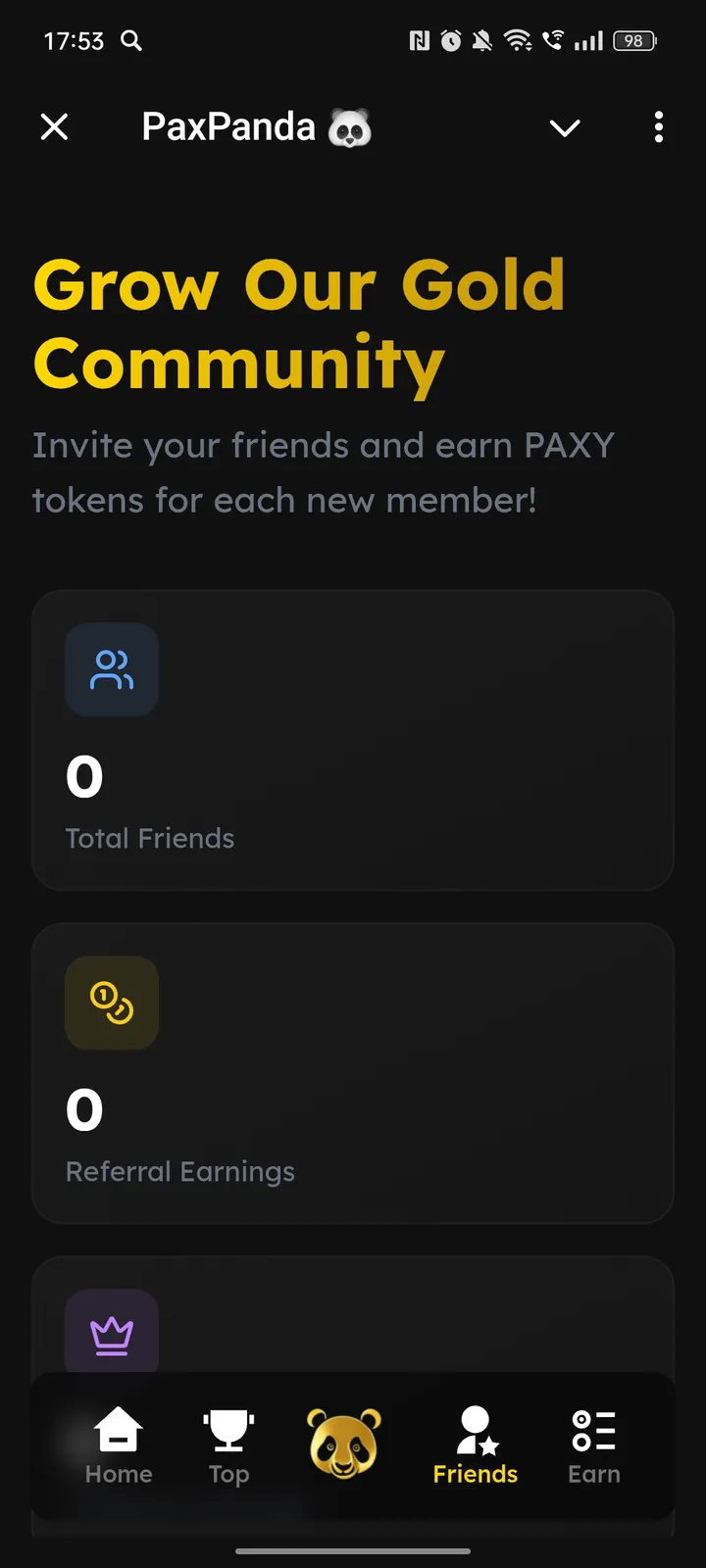This screenshot has height=1568, width=706.
Task: Tap the PaxPanda title text
Action: tap(228, 126)
